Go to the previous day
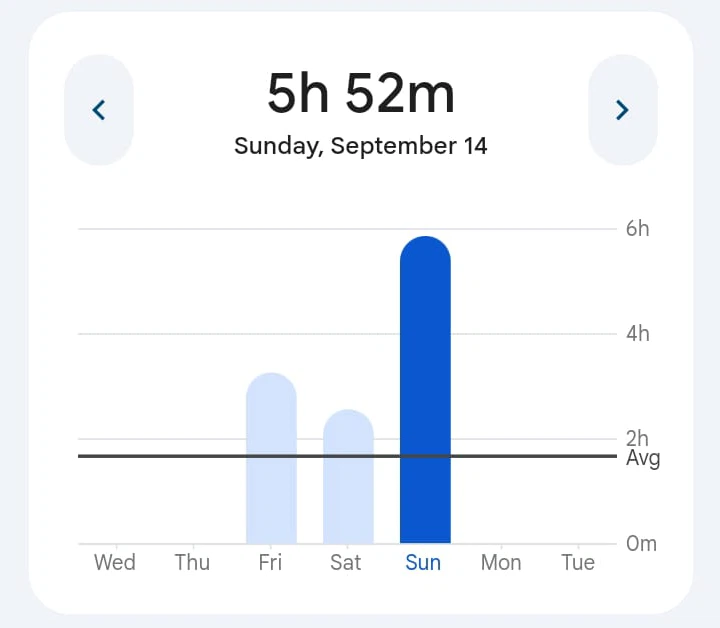The image size is (720, 628). coord(98,110)
